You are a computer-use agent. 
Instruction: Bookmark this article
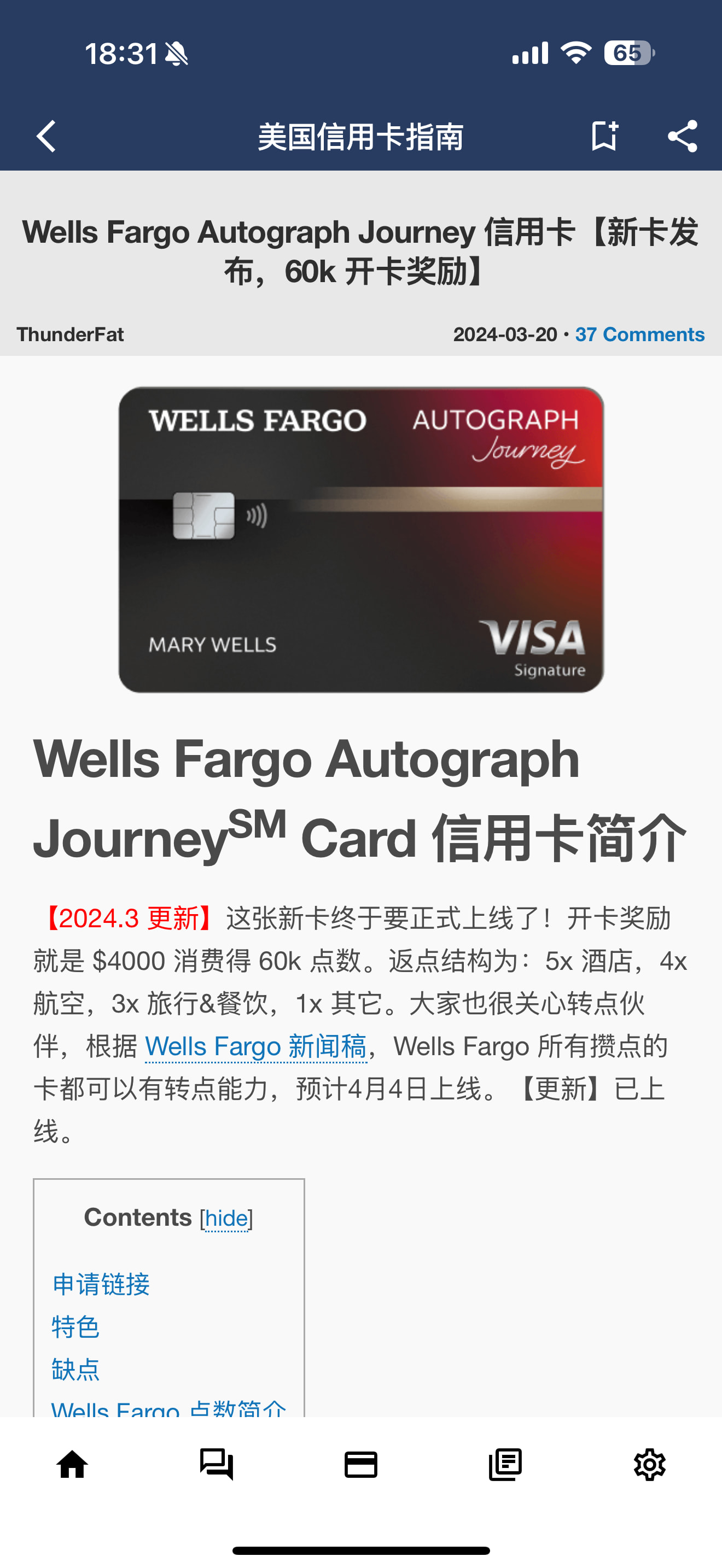coord(604,136)
